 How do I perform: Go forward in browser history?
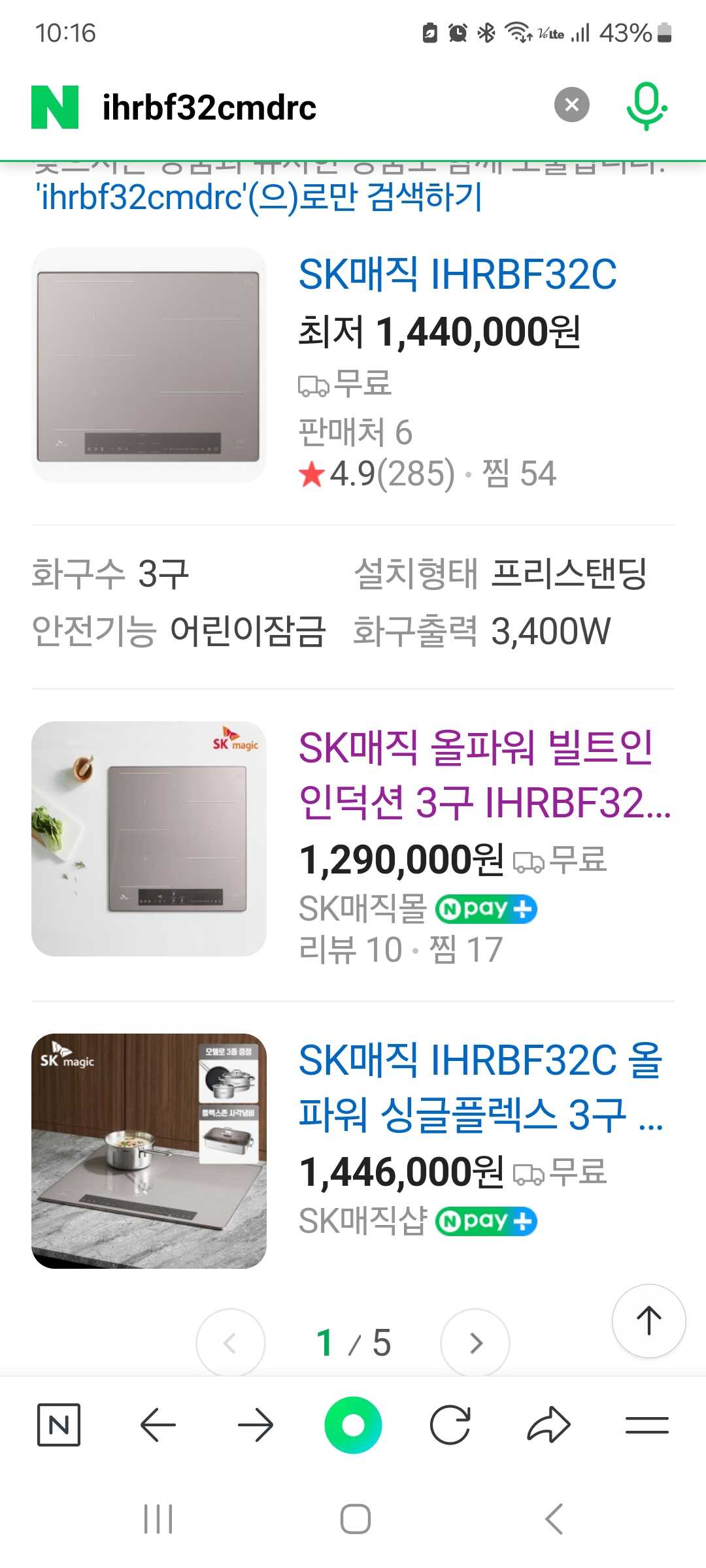pos(256,1425)
